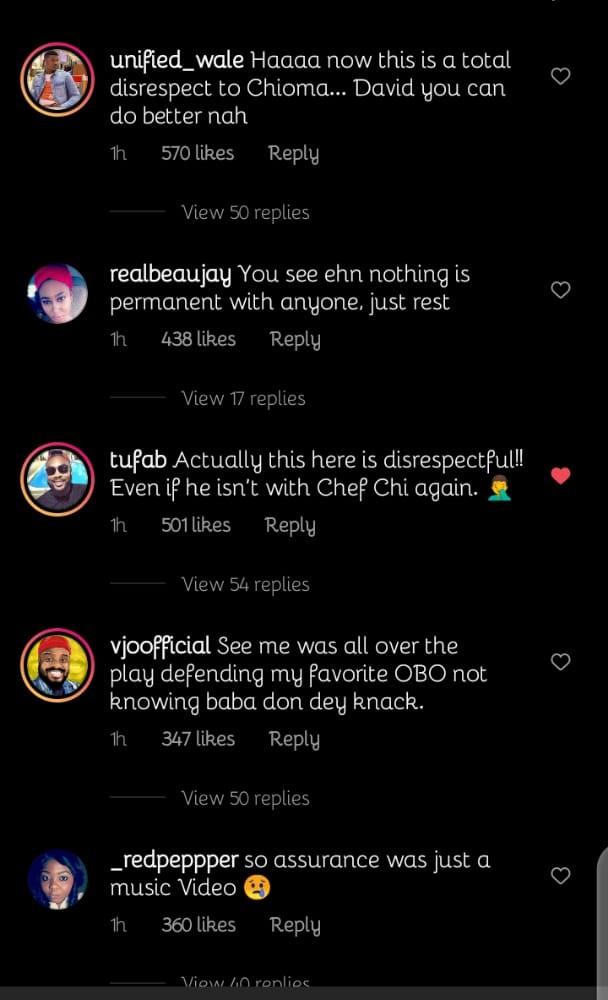This screenshot has width=608, height=1000.
Task: Show 570 likes on unified_wale's comment
Action: 197,153
